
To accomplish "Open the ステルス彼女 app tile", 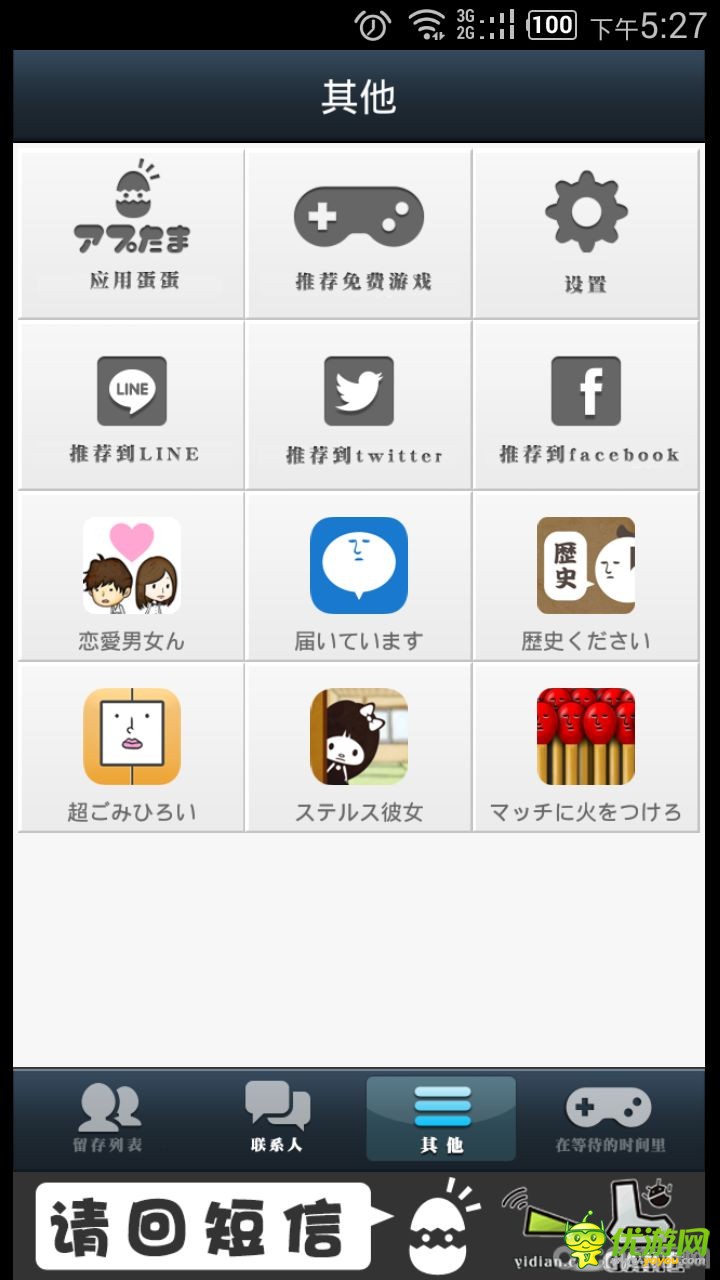I will point(359,747).
